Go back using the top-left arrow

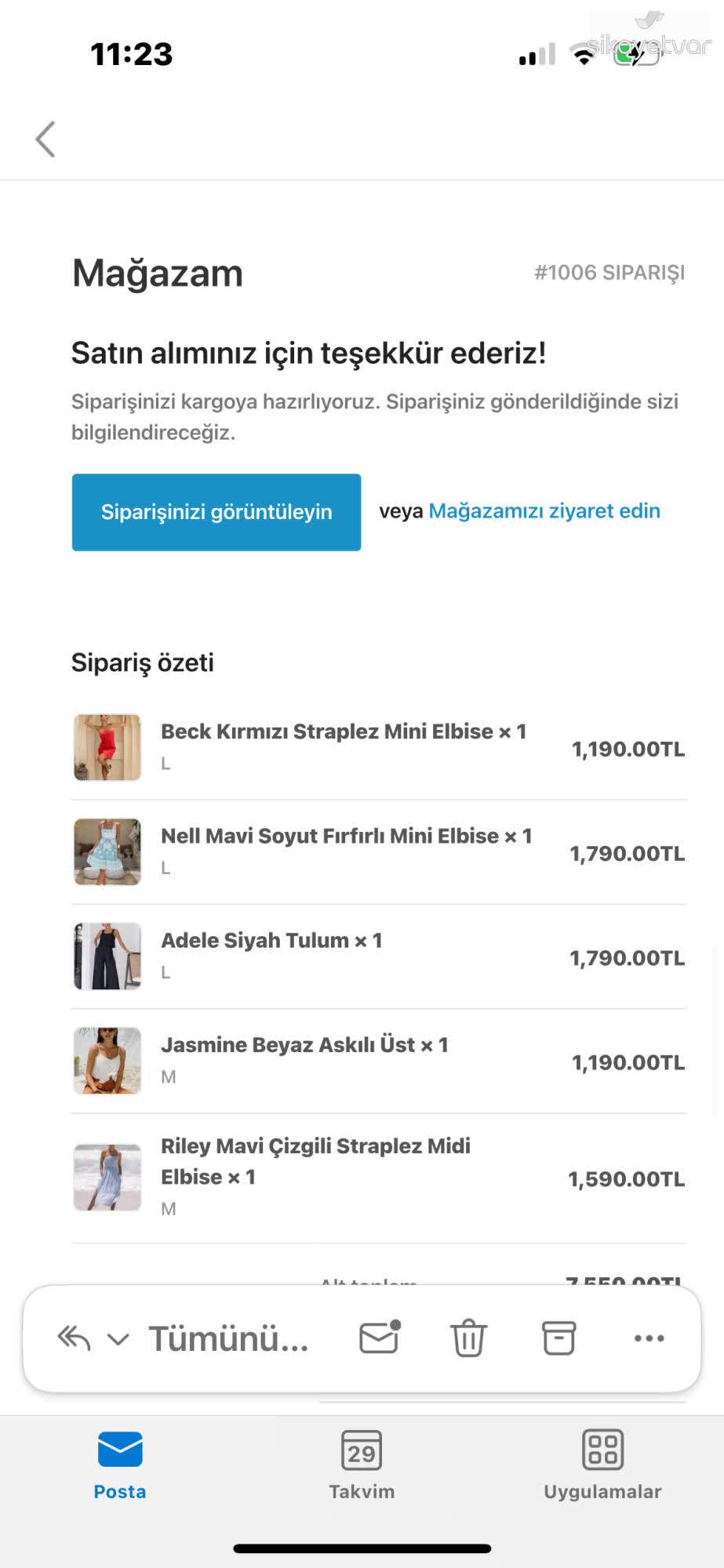click(x=45, y=140)
